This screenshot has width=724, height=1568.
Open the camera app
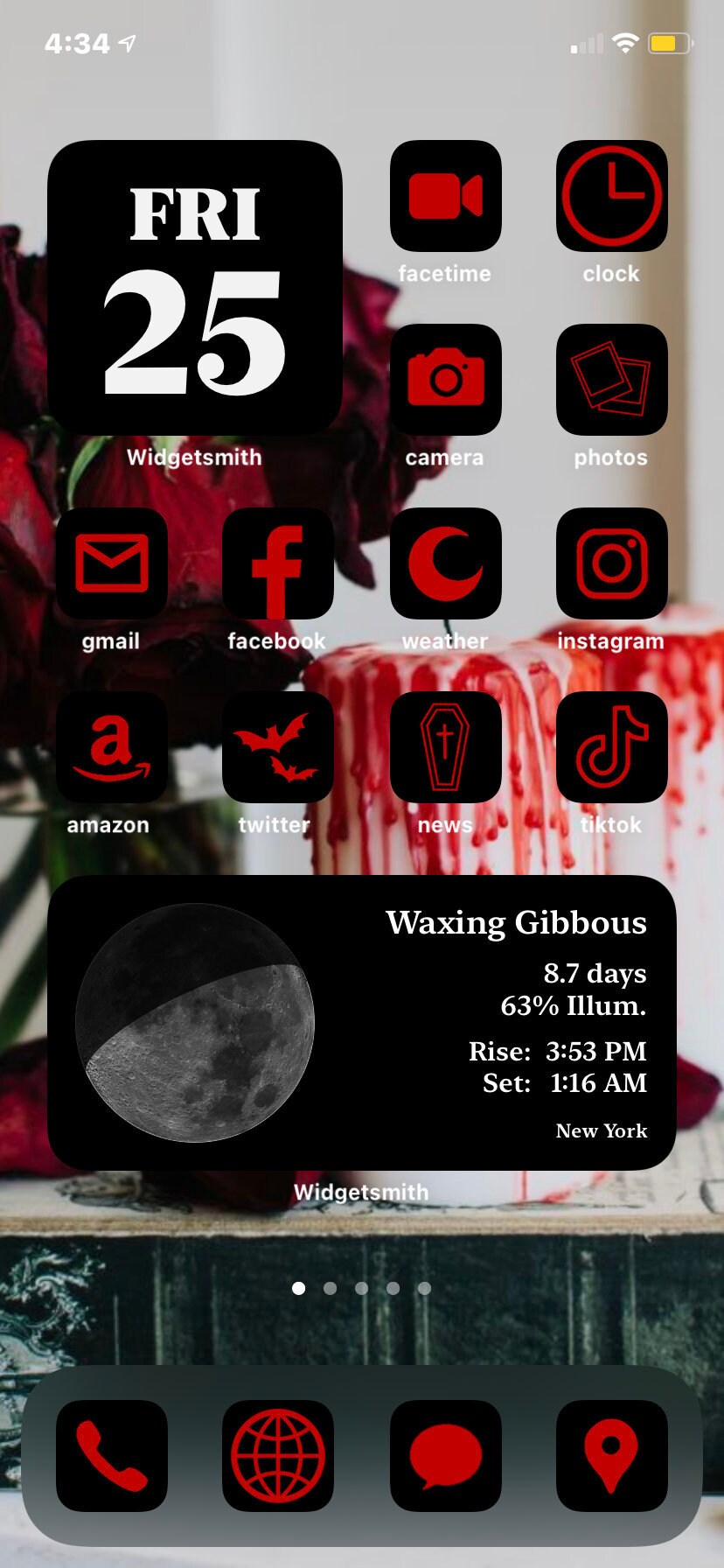tap(445, 380)
